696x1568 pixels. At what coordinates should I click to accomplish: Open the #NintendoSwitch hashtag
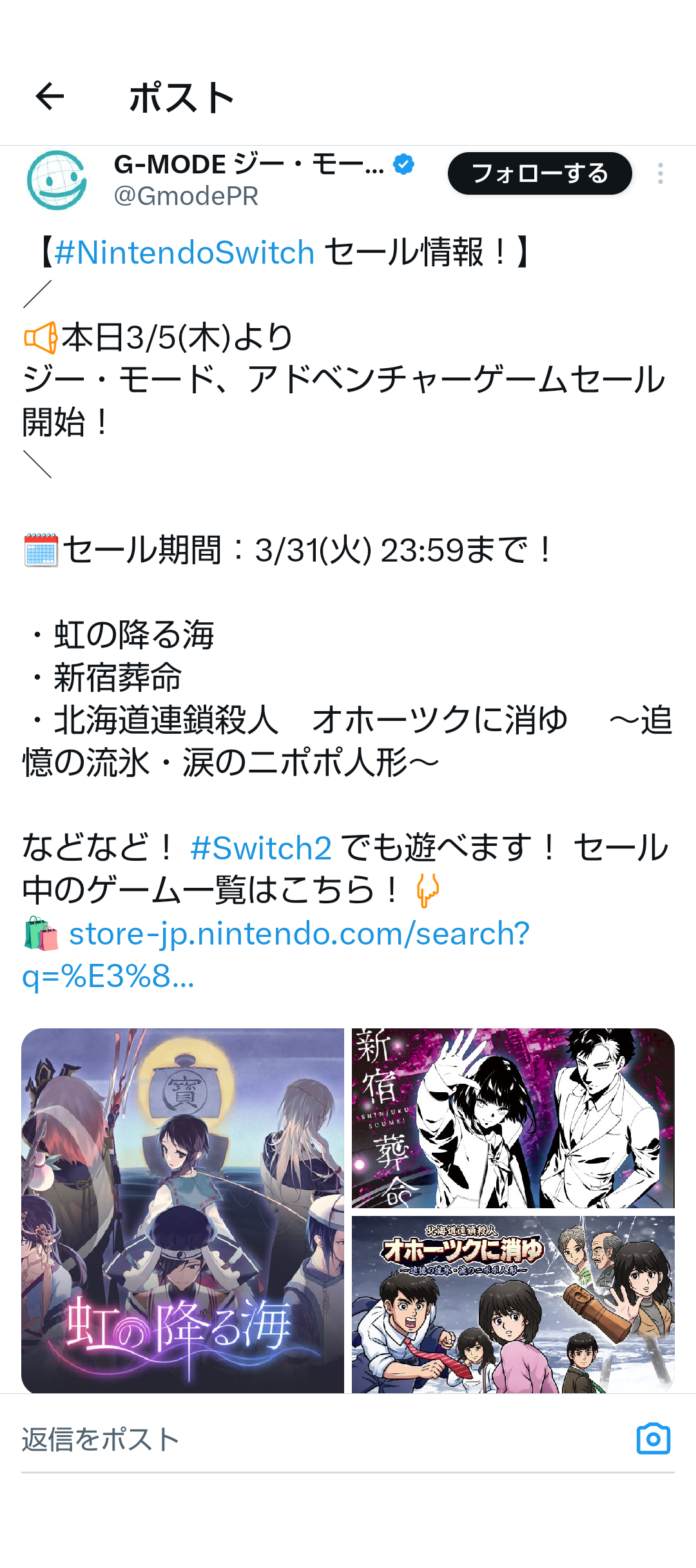[x=184, y=253]
